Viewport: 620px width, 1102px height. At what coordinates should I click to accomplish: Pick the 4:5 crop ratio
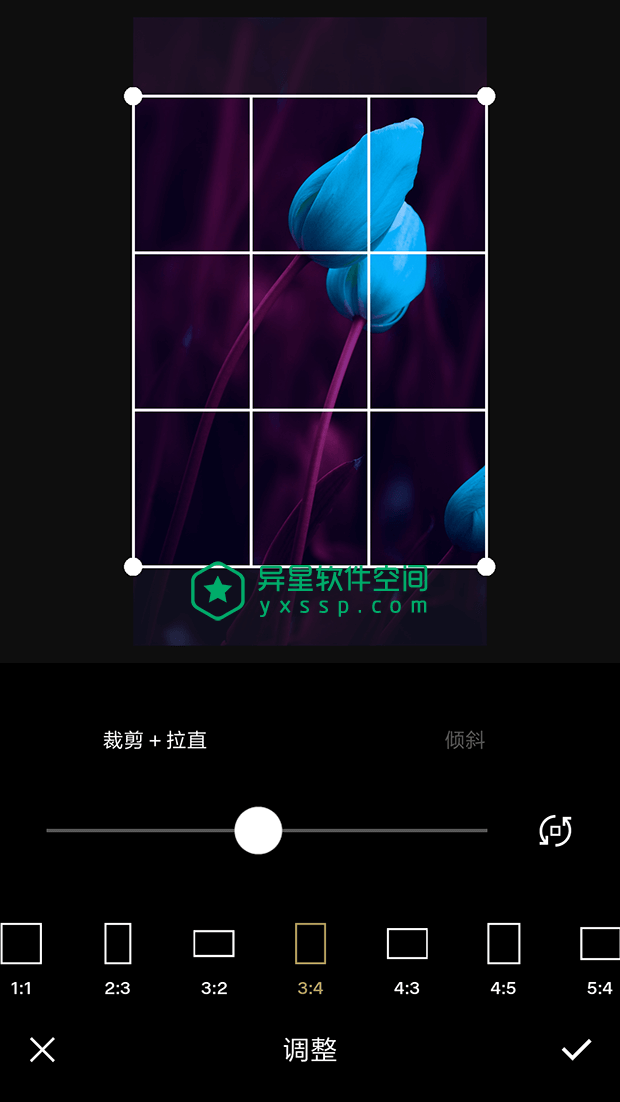(503, 955)
